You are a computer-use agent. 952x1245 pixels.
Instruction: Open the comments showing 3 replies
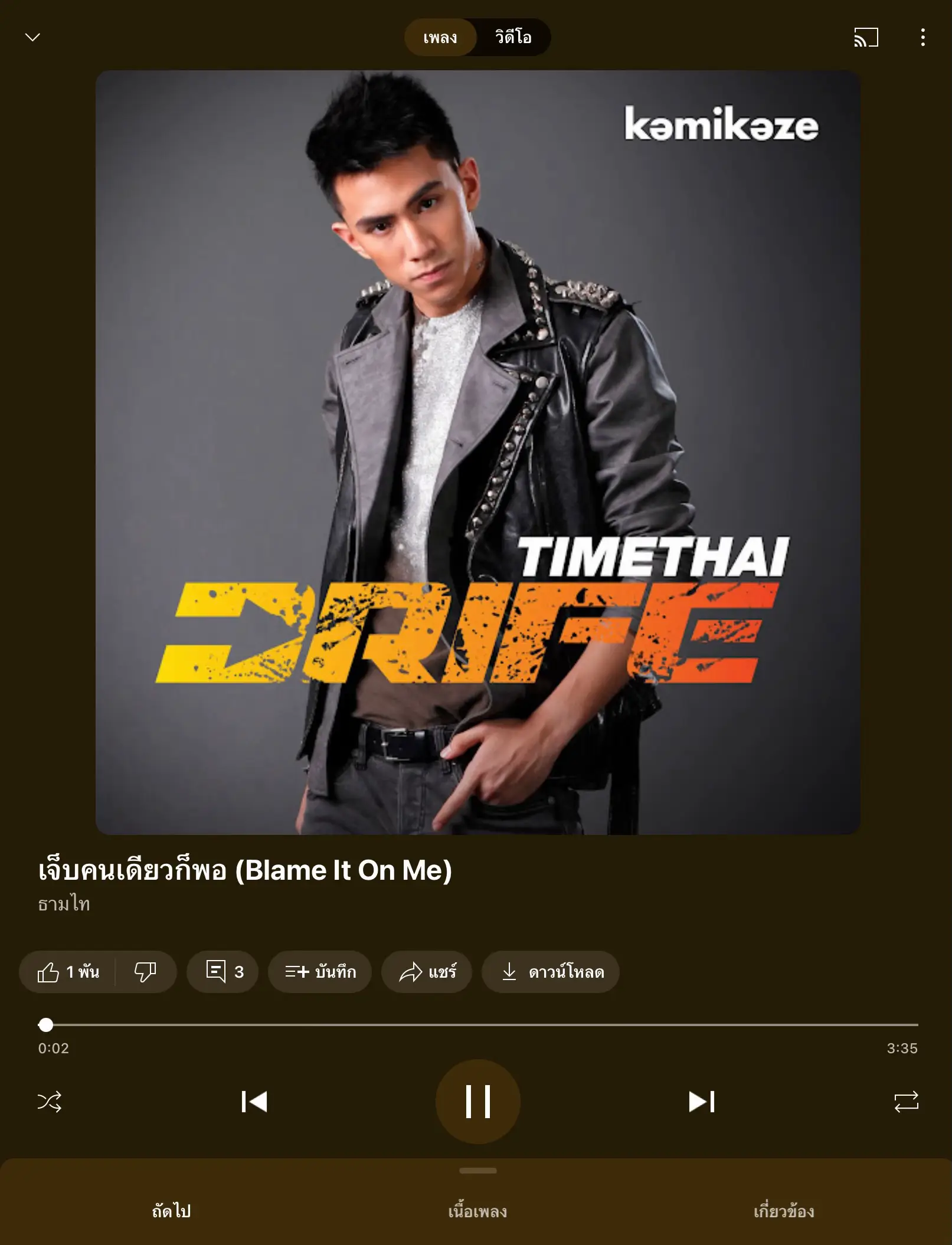click(x=222, y=972)
